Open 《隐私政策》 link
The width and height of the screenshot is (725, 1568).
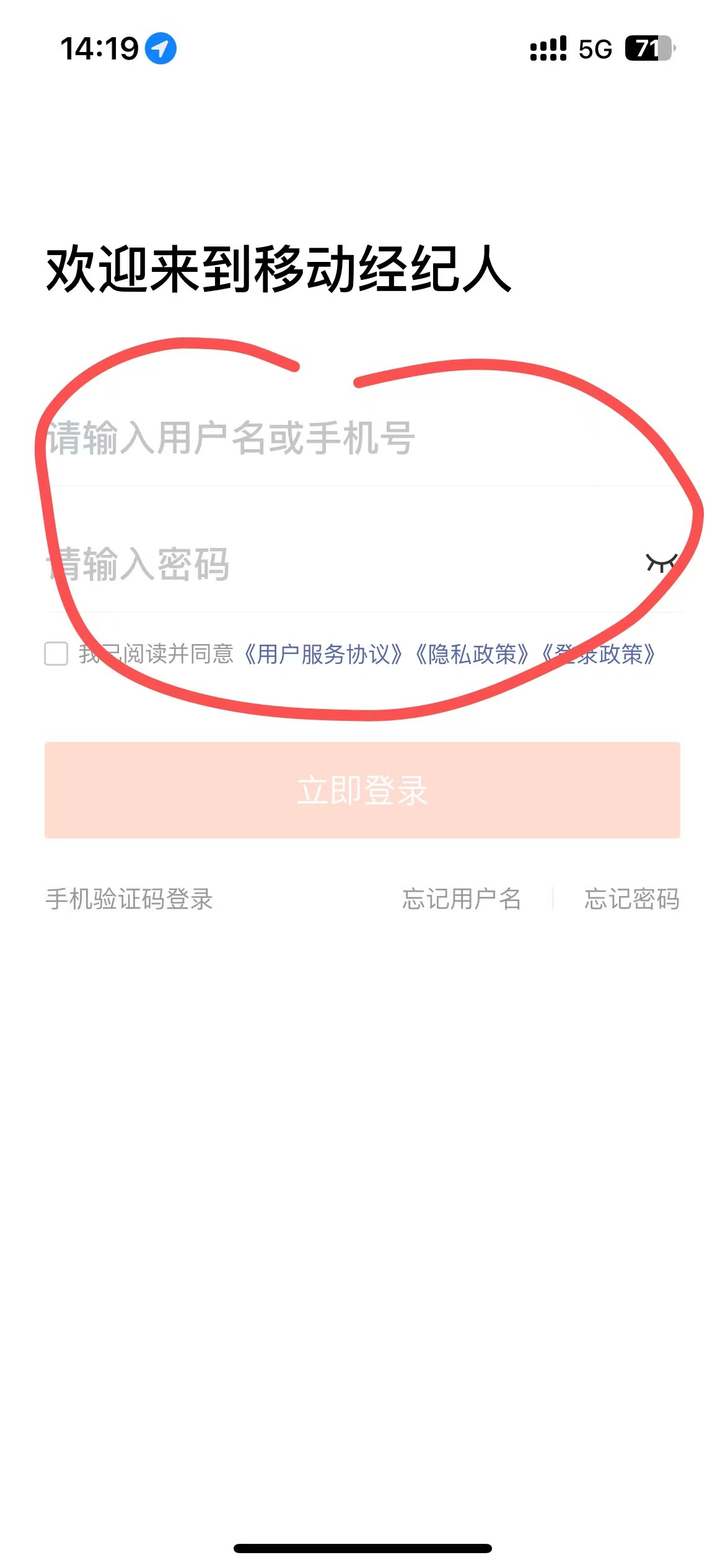[x=472, y=654]
